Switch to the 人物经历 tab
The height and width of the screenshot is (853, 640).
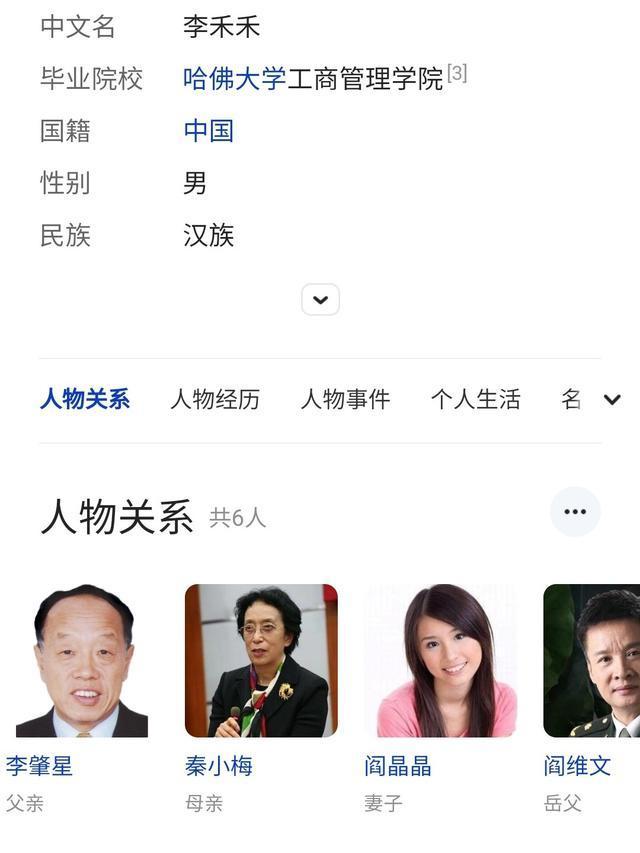click(215, 399)
